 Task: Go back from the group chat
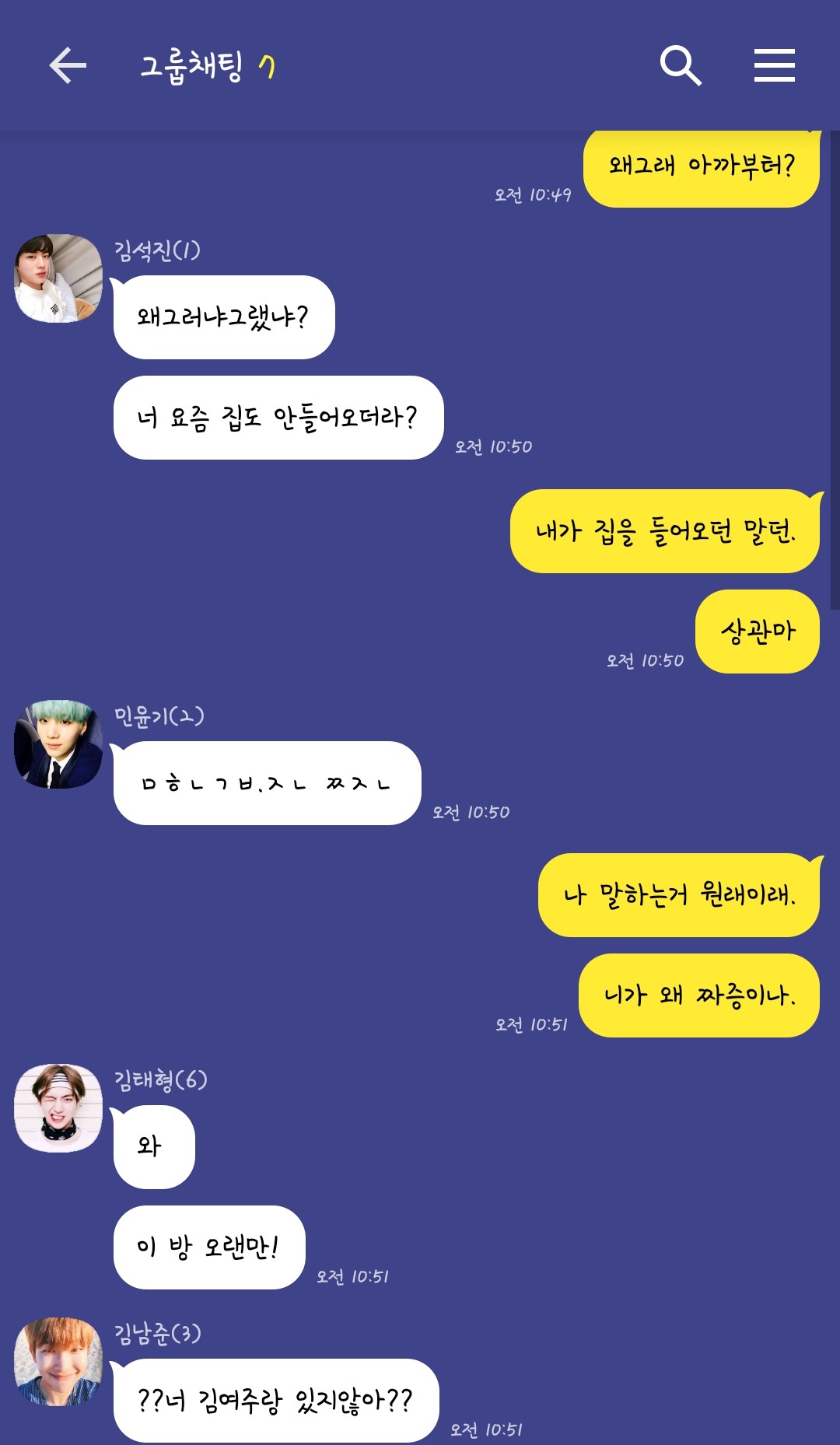68,65
